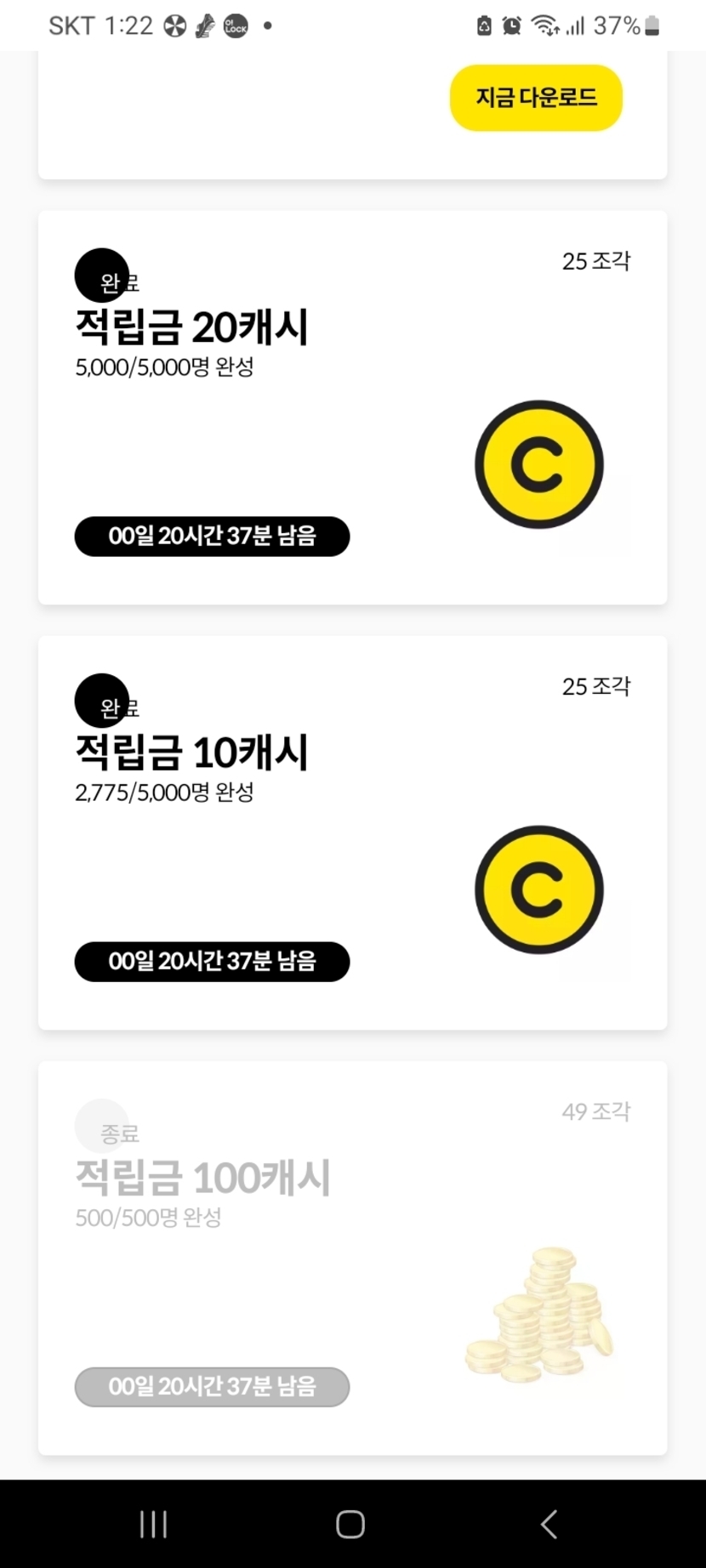Open the 적립금 10캐시 card
Viewport: 706px width, 1568px height.
(x=352, y=832)
